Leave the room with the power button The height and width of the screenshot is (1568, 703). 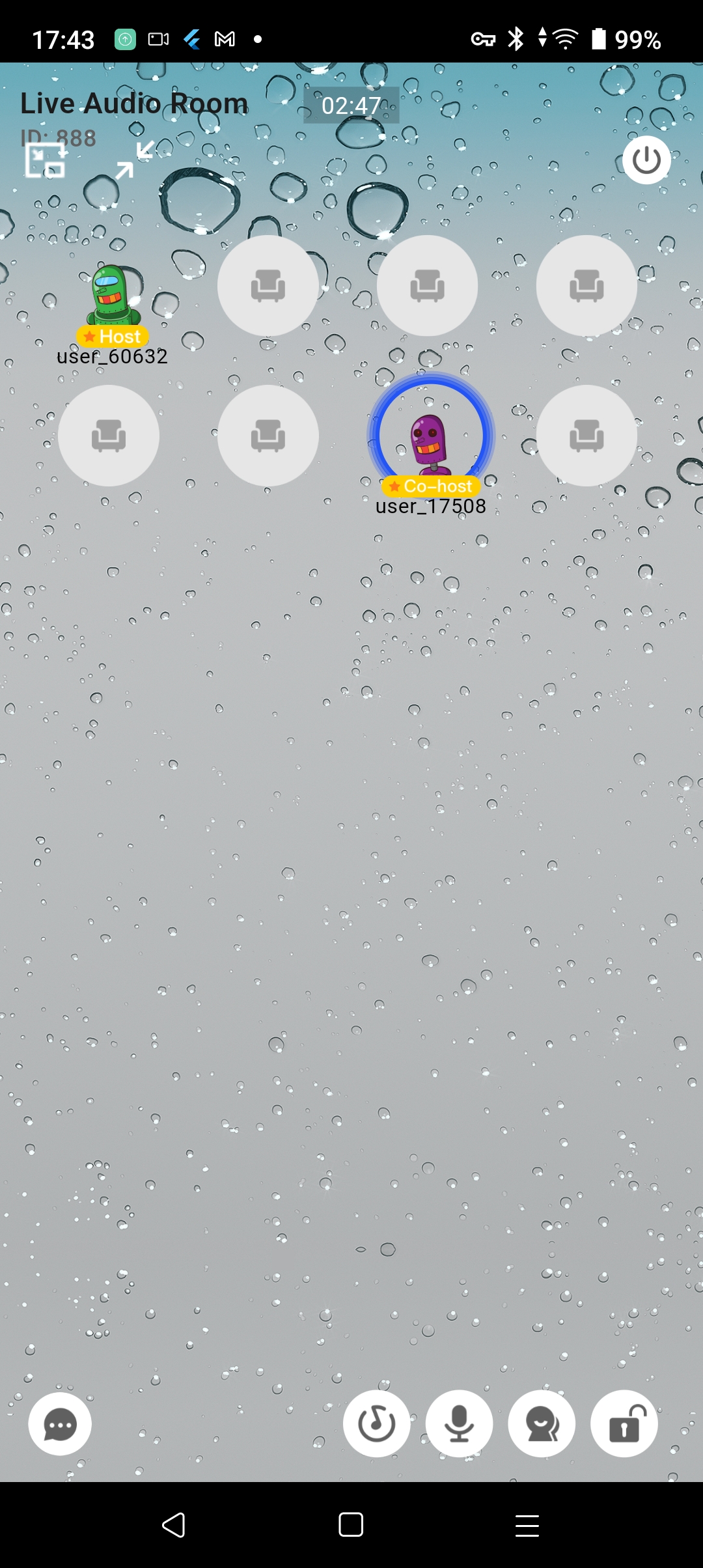(x=646, y=160)
